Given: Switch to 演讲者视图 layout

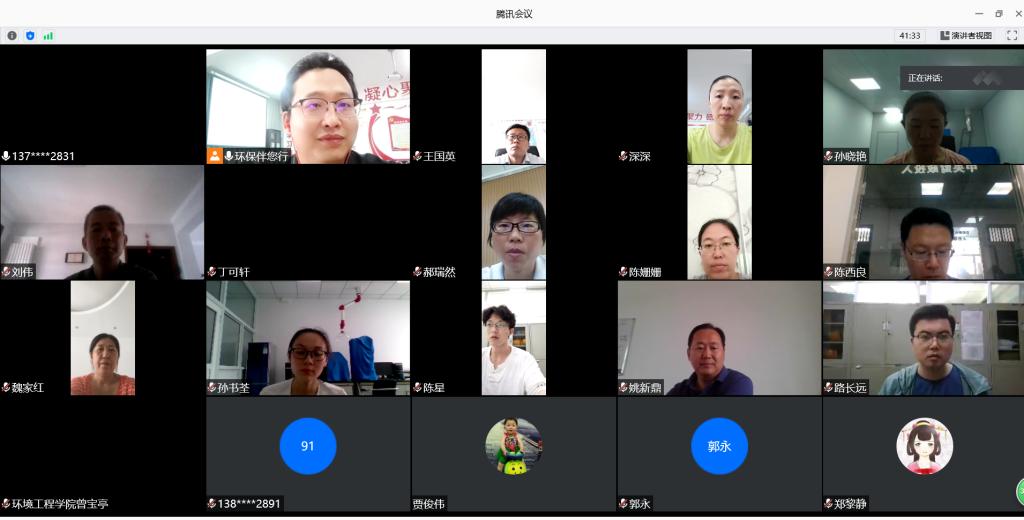Looking at the screenshot, I should [966, 35].
